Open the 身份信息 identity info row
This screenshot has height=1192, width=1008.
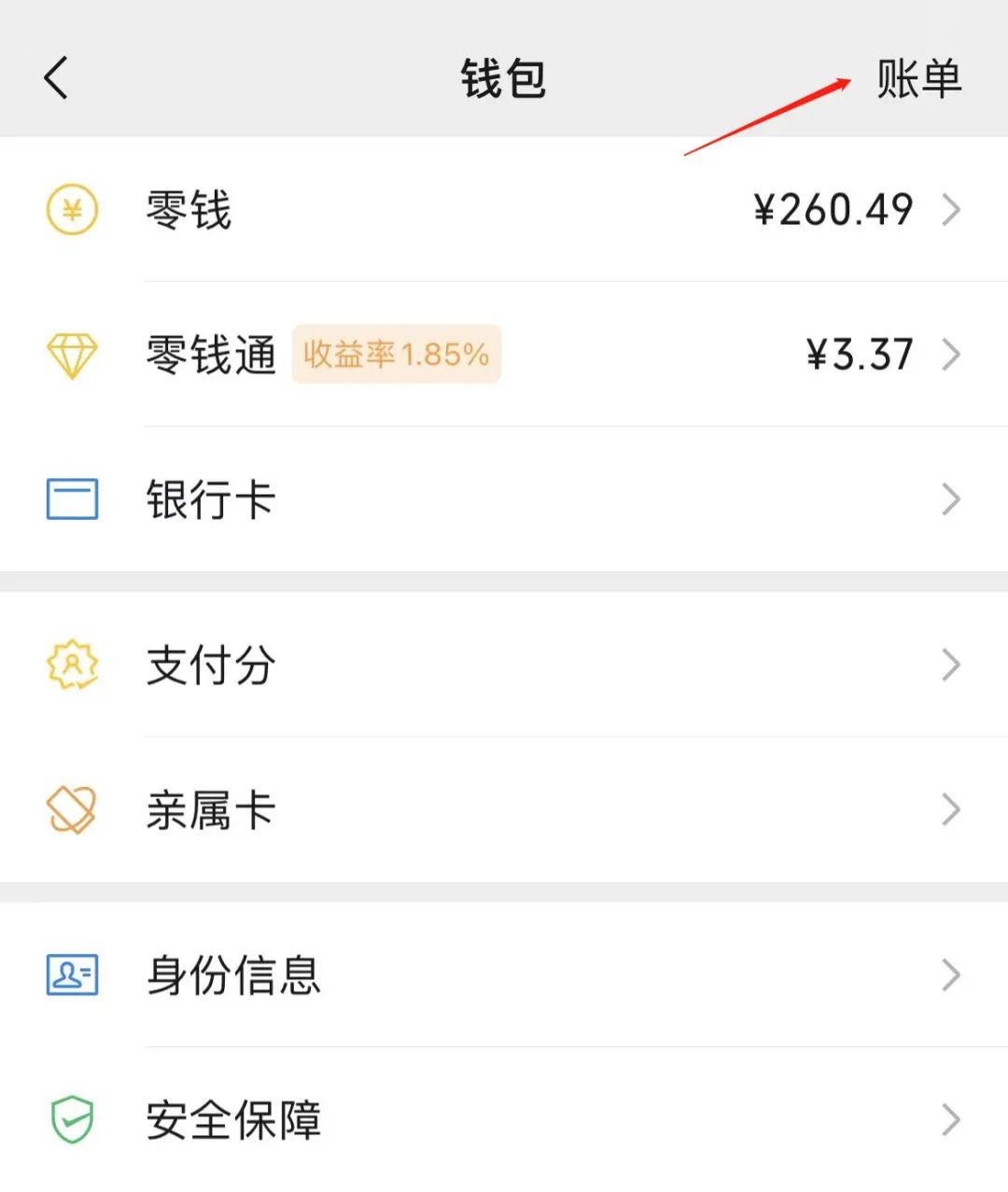pyautogui.click(x=233, y=975)
